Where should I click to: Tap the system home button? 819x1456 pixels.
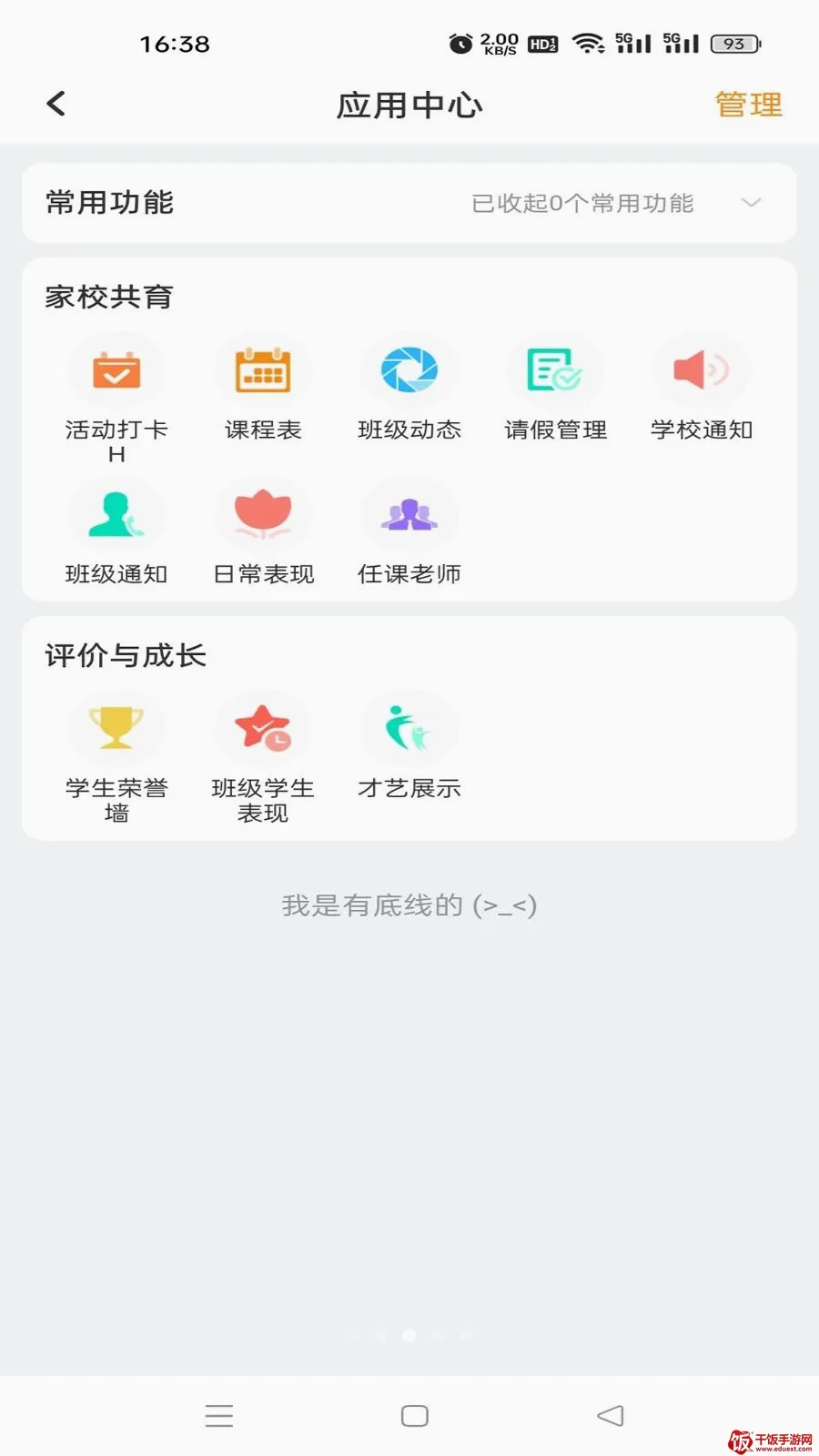[415, 1416]
